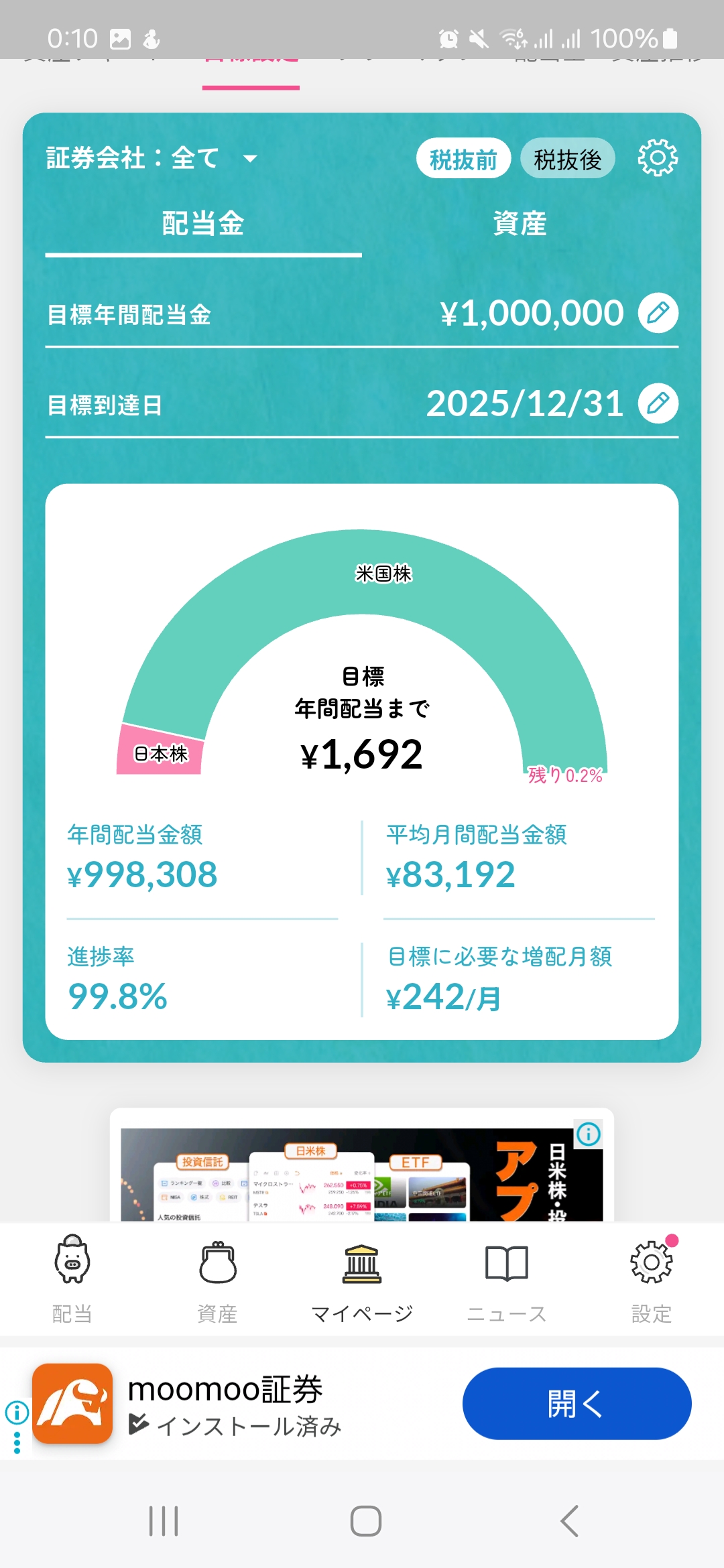Open the 設定 bottom navigation tab
This screenshot has height=1568, width=724.
(651, 1279)
